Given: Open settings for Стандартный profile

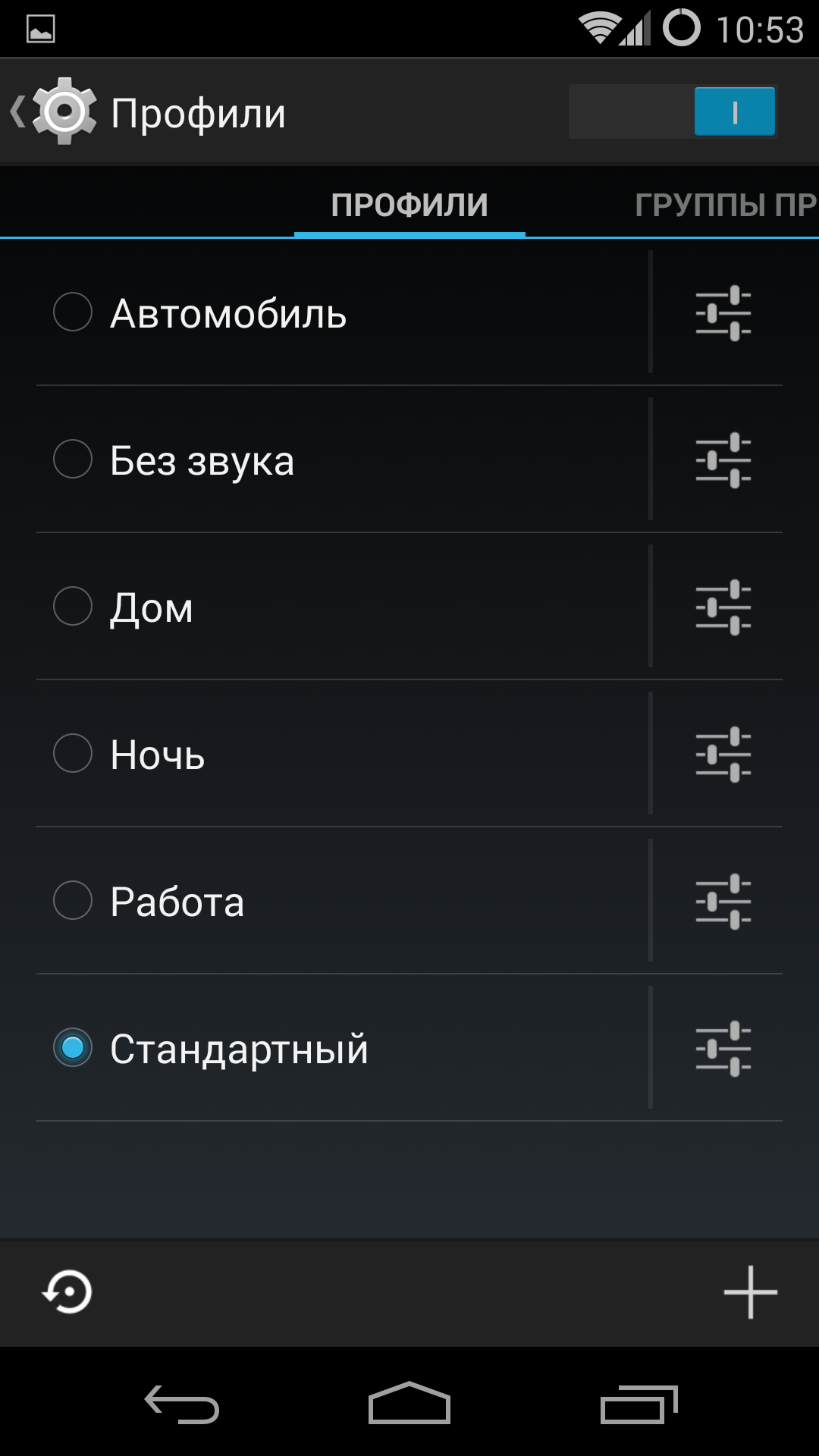Looking at the screenshot, I should click(723, 1048).
